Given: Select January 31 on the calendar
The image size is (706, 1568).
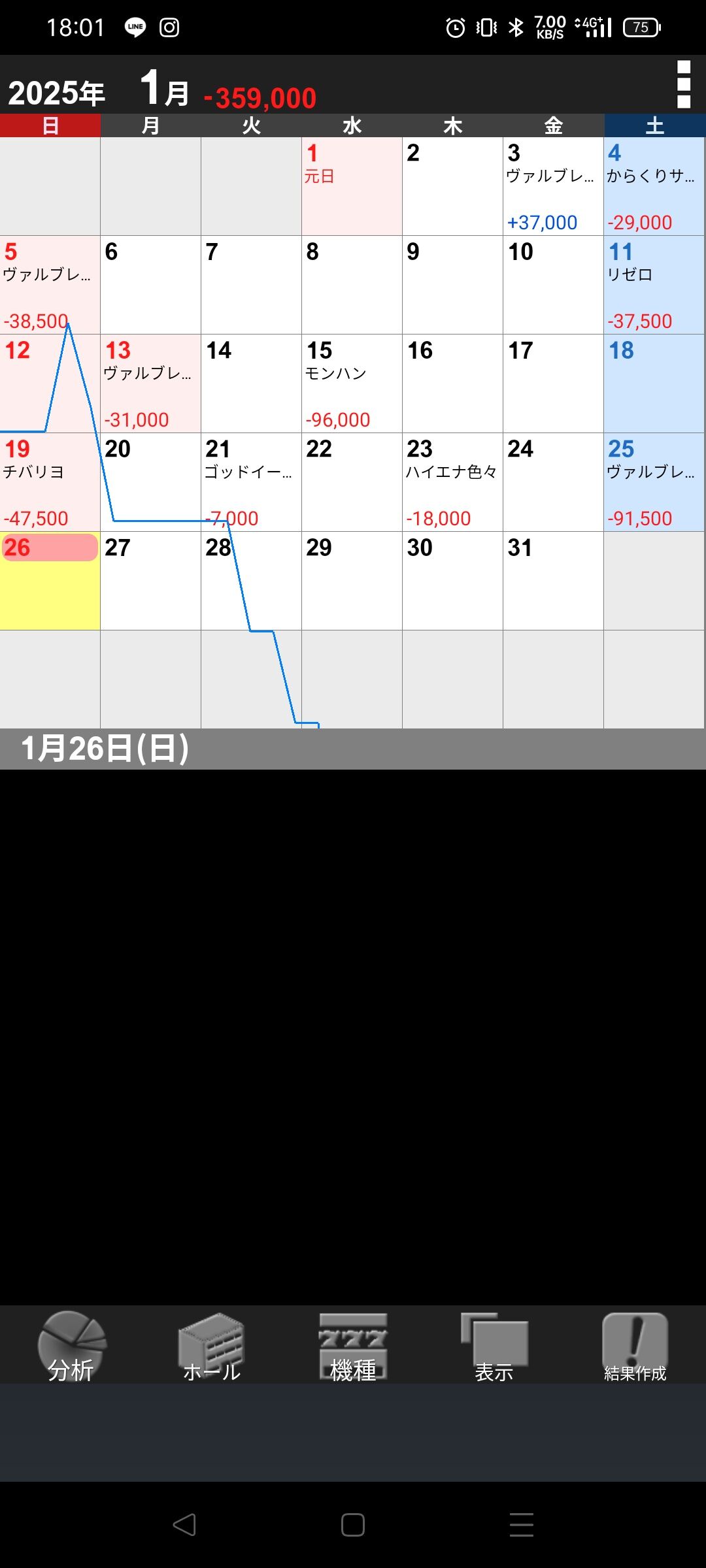Looking at the screenshot, I should point(553,581).
